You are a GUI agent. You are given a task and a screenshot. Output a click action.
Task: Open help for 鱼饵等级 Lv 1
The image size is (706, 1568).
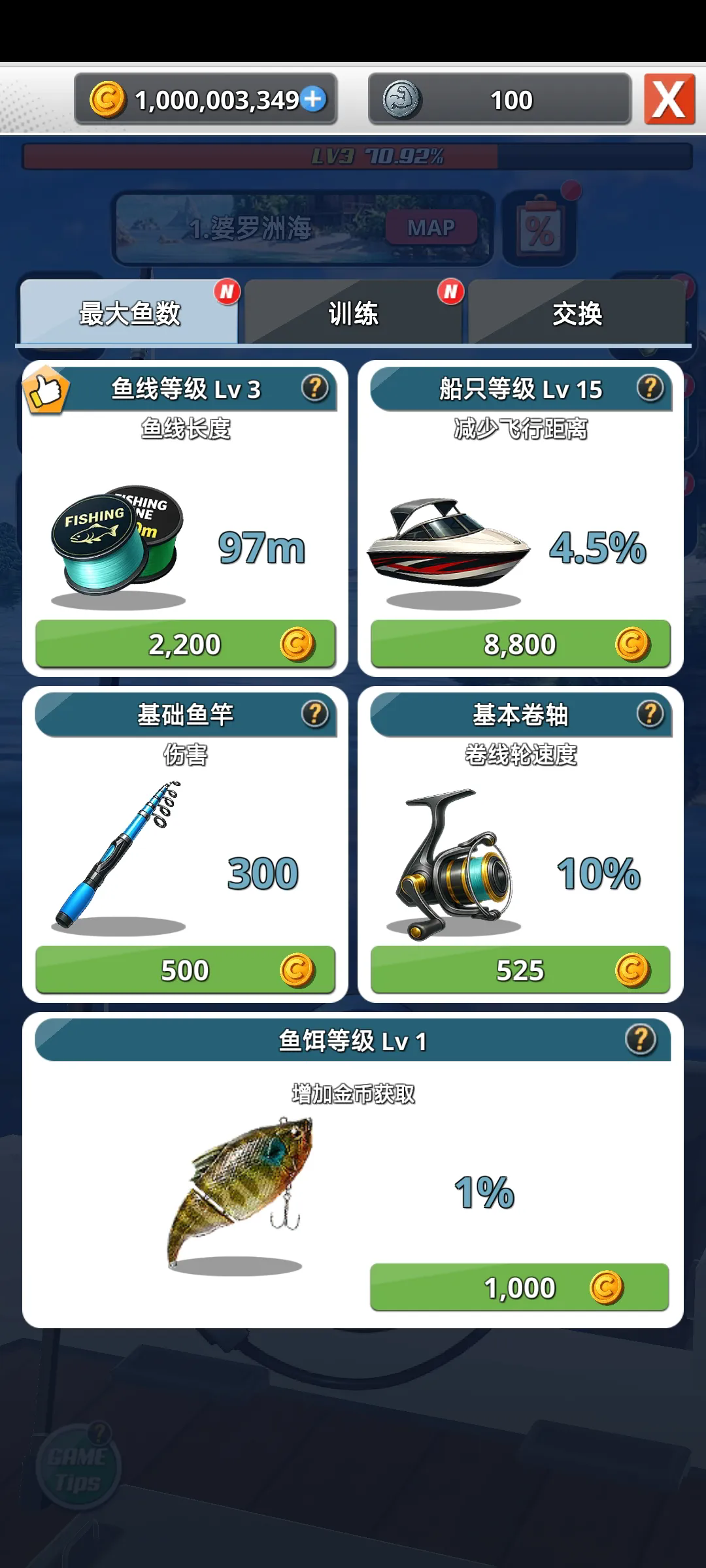640,1039
